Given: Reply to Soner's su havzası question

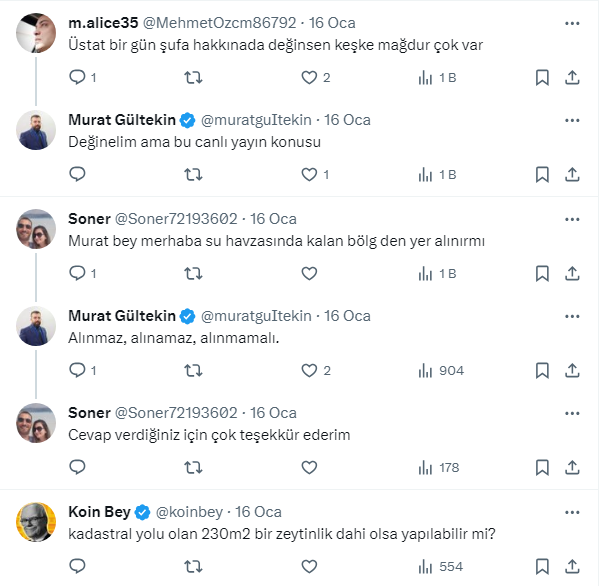Looking at the screenshot, I should coord(77,273).
